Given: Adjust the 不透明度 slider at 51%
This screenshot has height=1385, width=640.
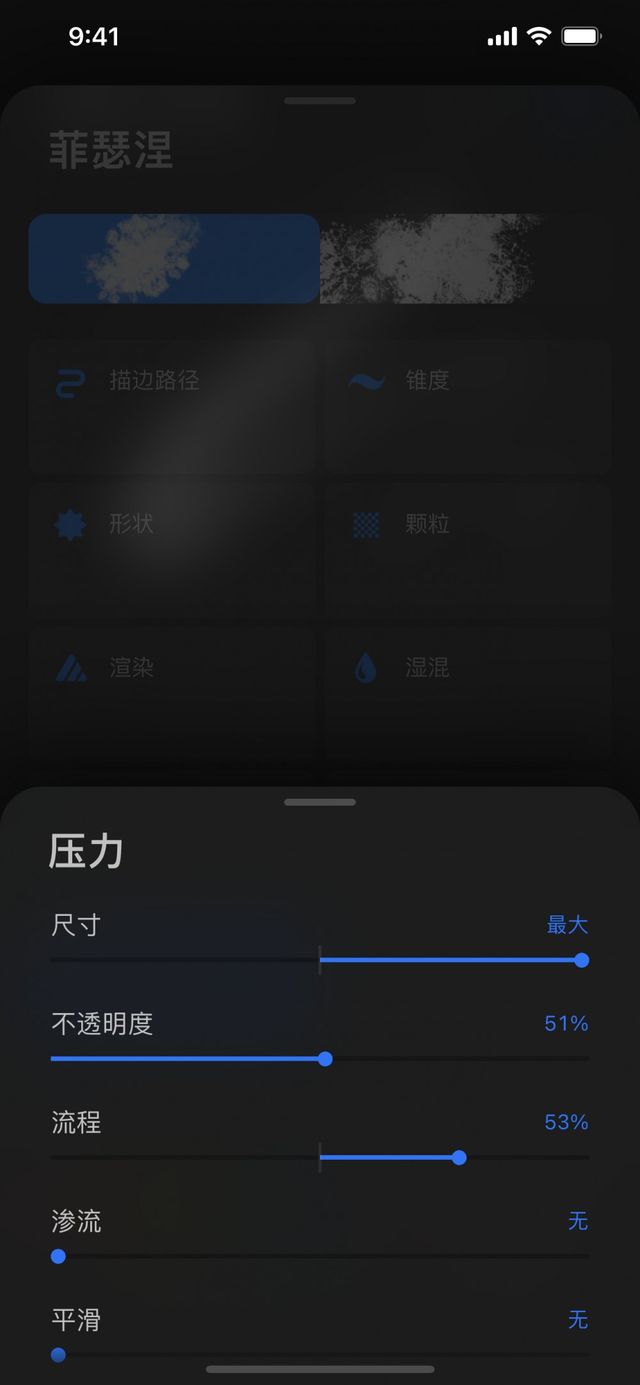Looking at the screenshot, I should point(325,1059).
